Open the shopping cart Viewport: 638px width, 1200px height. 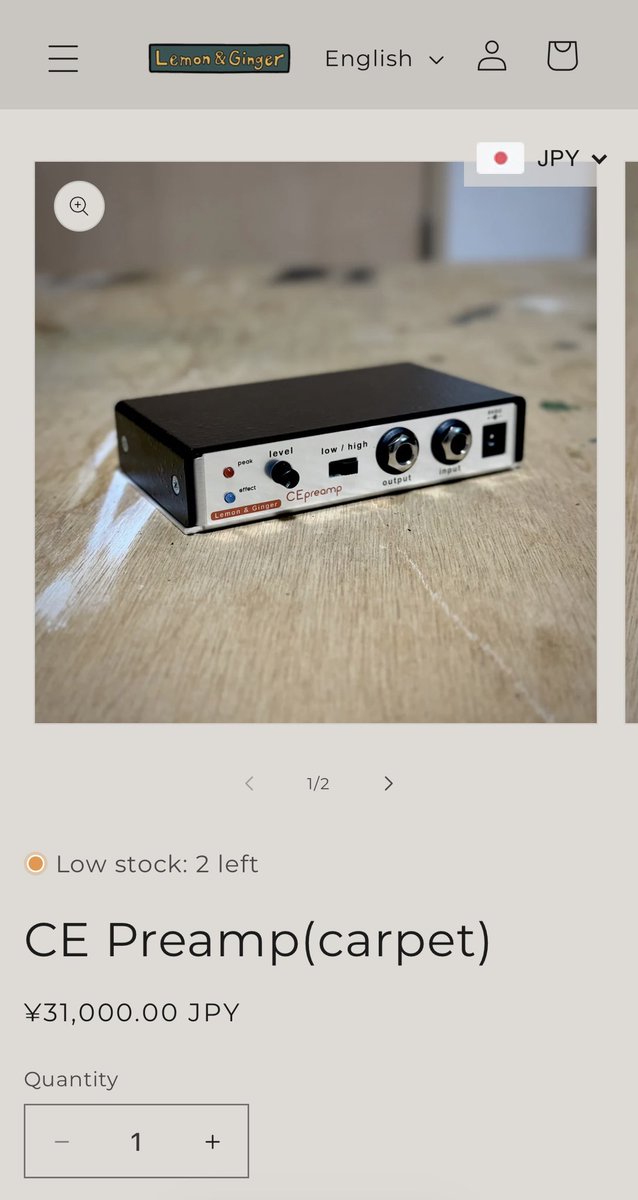tap(562, 56)
